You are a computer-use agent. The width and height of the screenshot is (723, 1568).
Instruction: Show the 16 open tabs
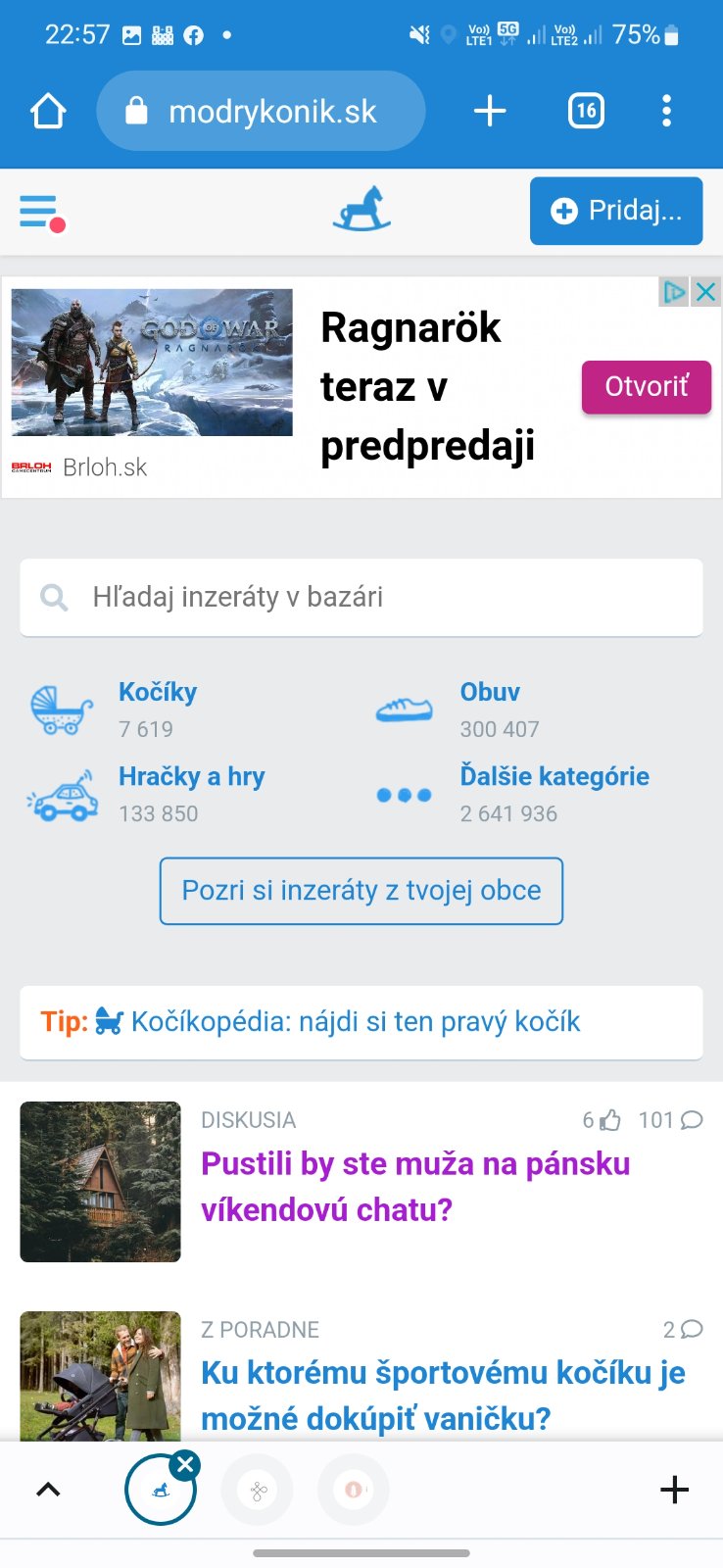[586, 112]
